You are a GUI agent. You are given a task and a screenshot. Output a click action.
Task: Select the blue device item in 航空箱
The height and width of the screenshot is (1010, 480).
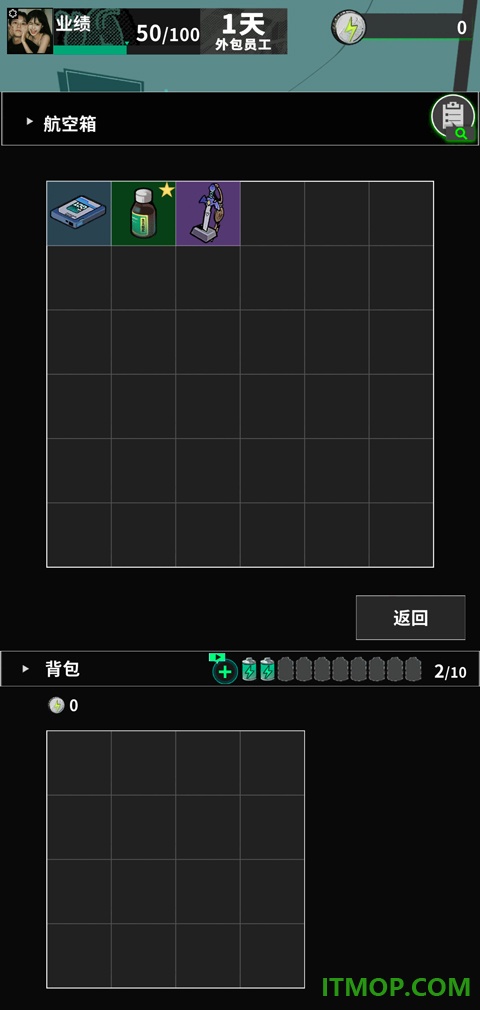coord(79,213)
